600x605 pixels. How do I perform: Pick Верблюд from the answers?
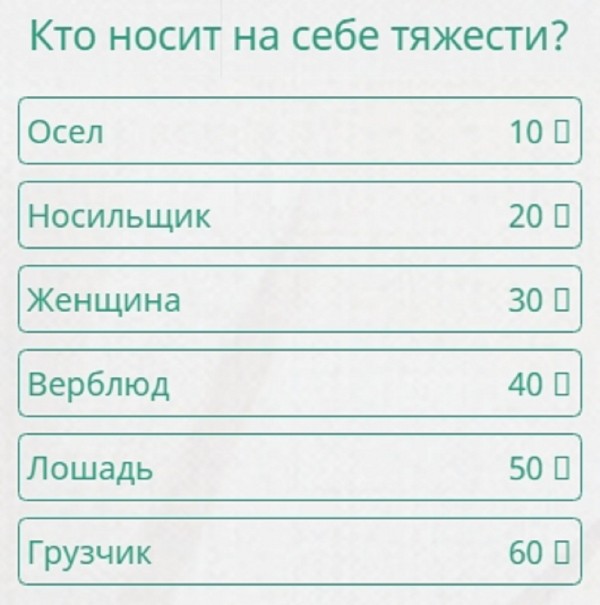(x=299, y=383)
